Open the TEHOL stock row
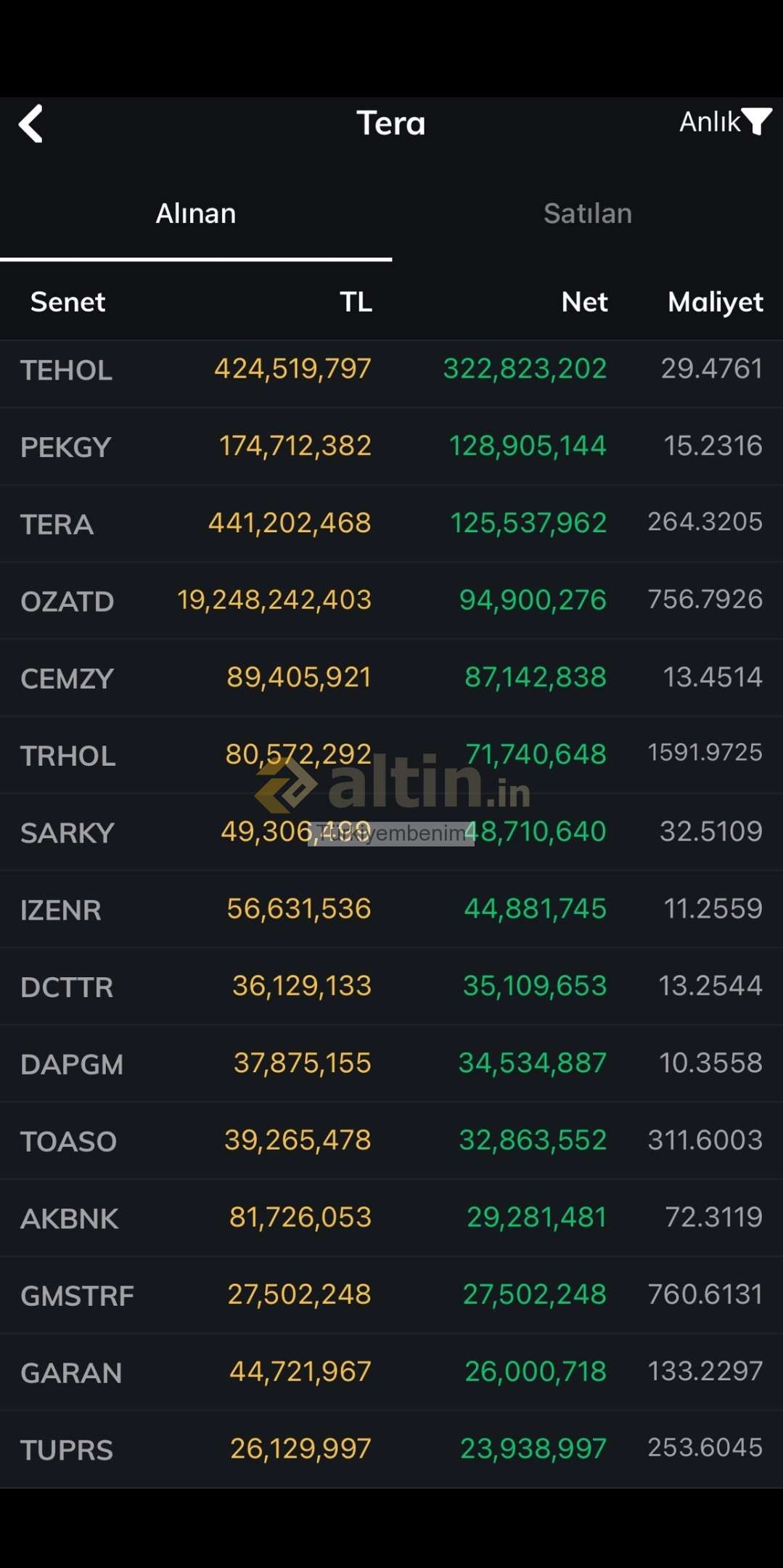This screenshot has height=1568, width=783. coord(391,369)
